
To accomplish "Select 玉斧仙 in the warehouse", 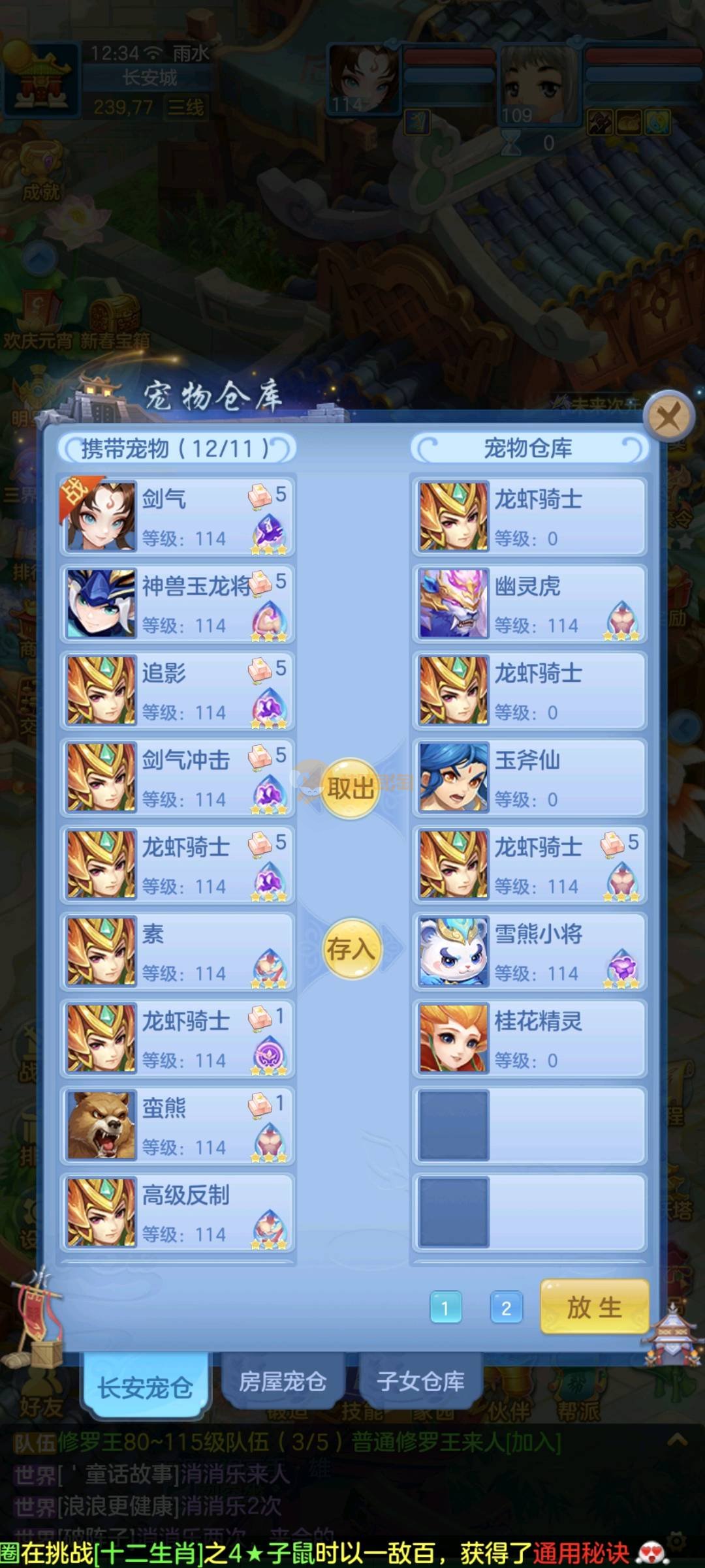I will tap(529, 777).
